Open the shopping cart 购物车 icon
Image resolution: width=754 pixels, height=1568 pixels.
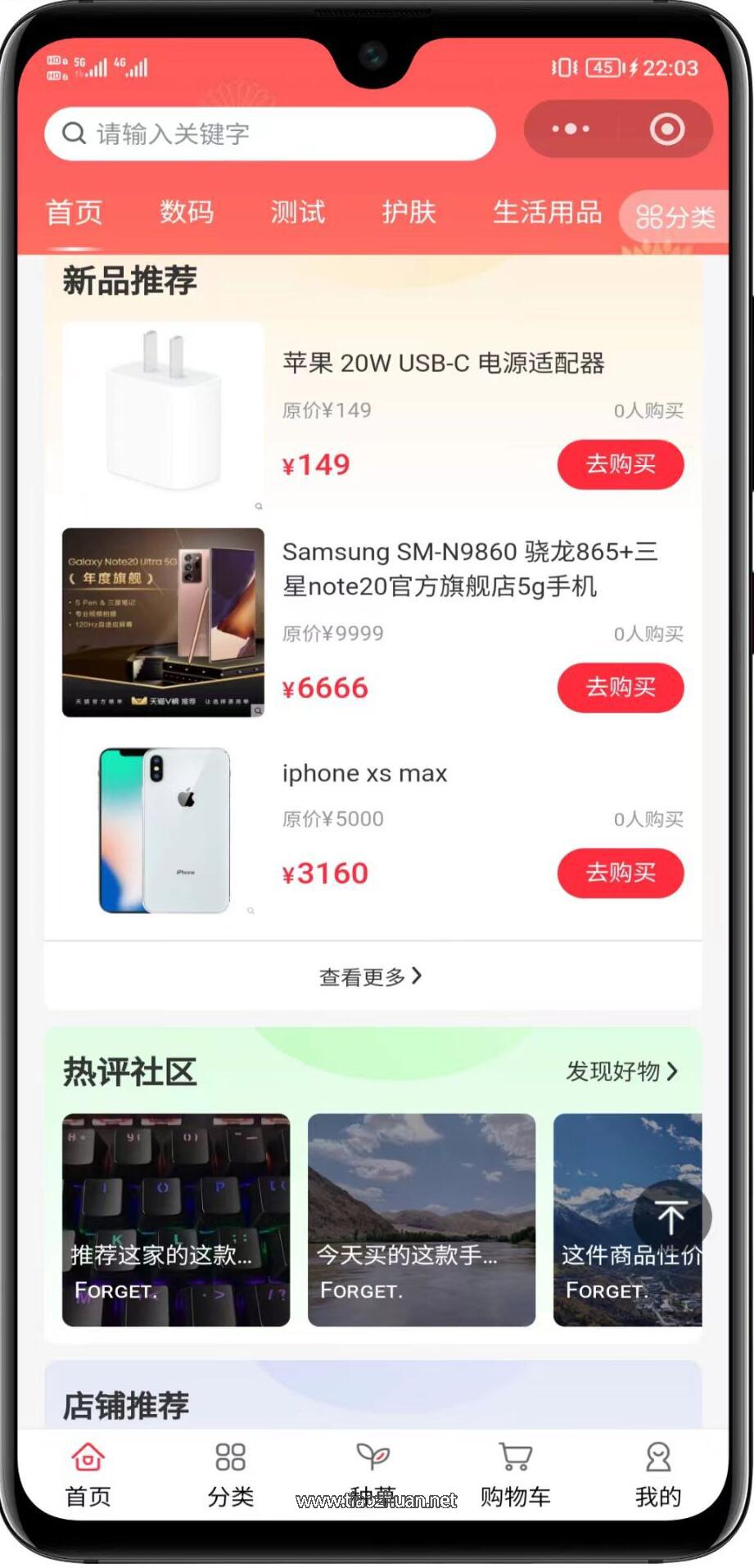514,1459
